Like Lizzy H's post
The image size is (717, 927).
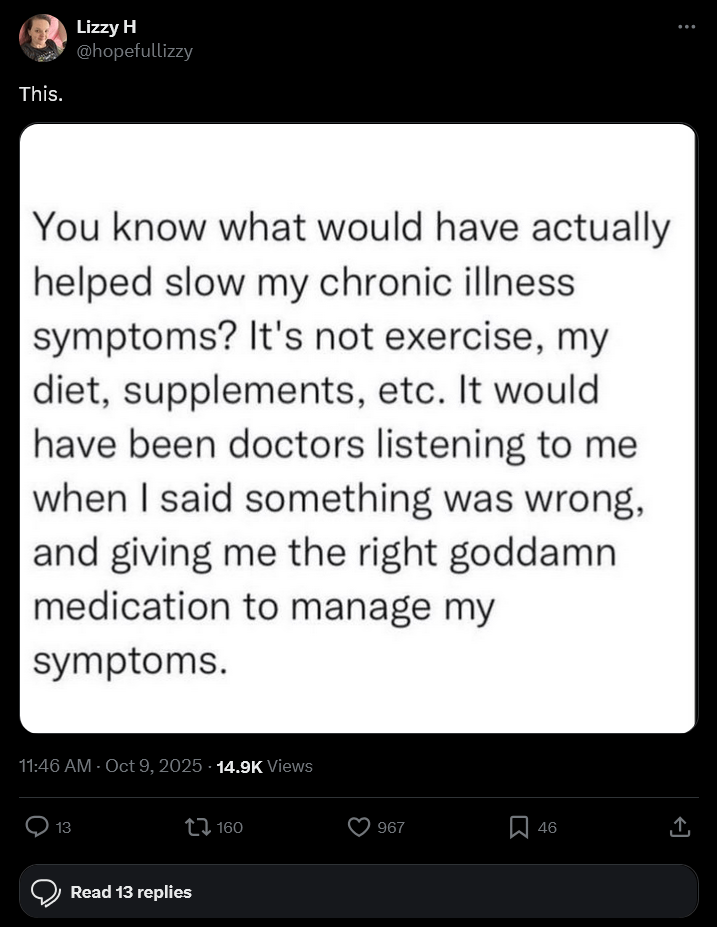point(360,827)
